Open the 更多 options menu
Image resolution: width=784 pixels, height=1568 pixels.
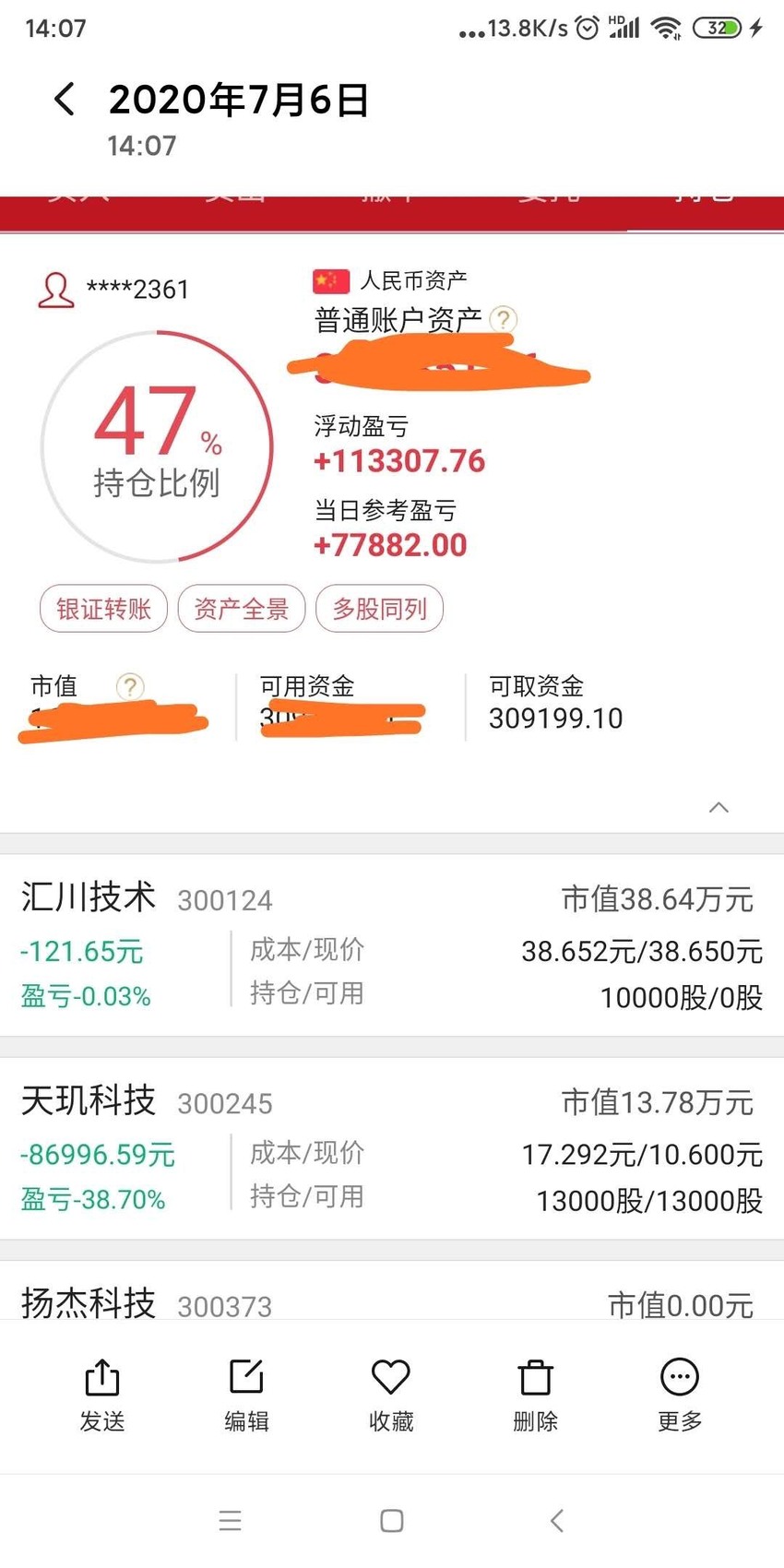click(680, 1396)
